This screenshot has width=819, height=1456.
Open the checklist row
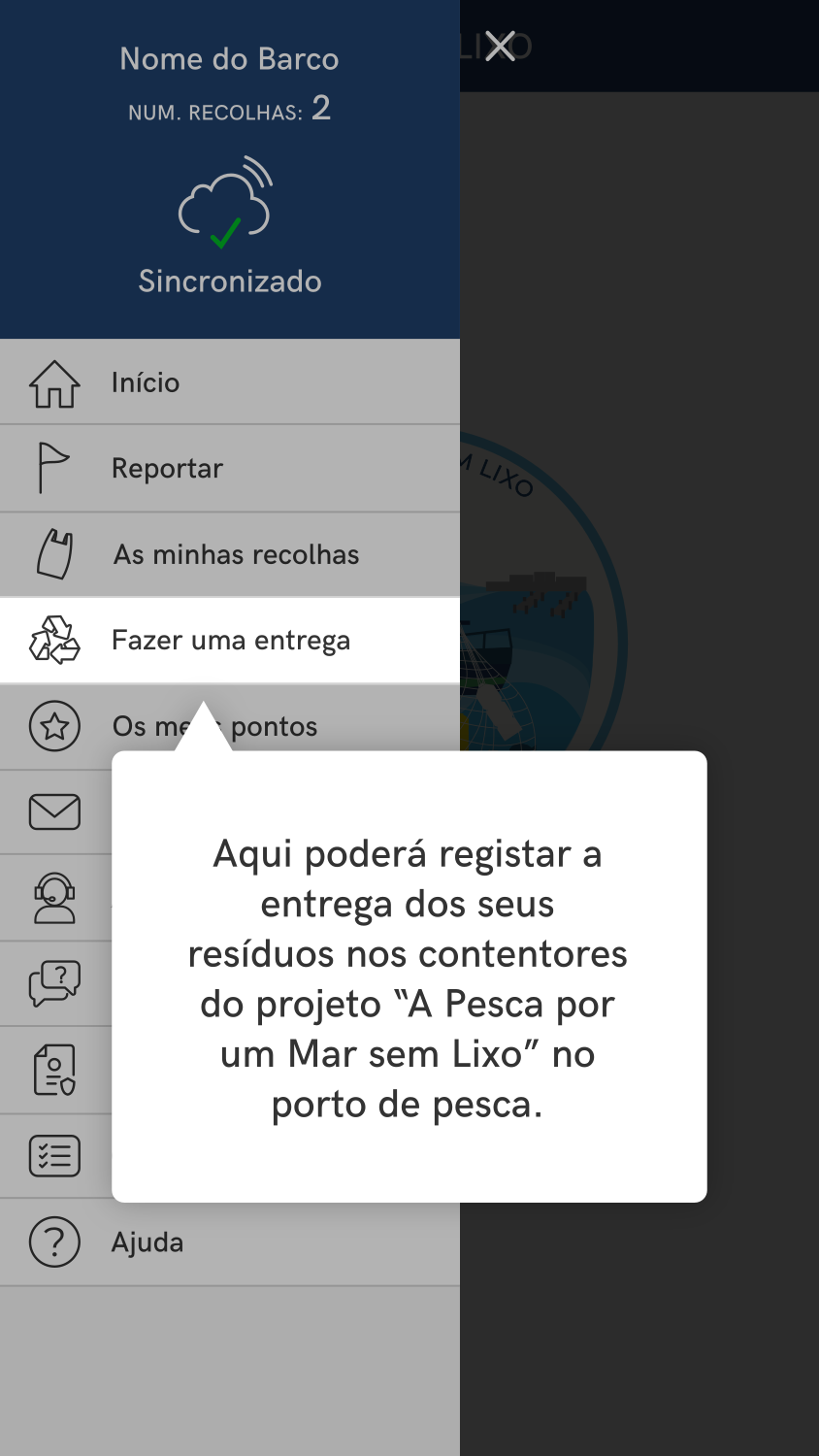pos(54,1156)
